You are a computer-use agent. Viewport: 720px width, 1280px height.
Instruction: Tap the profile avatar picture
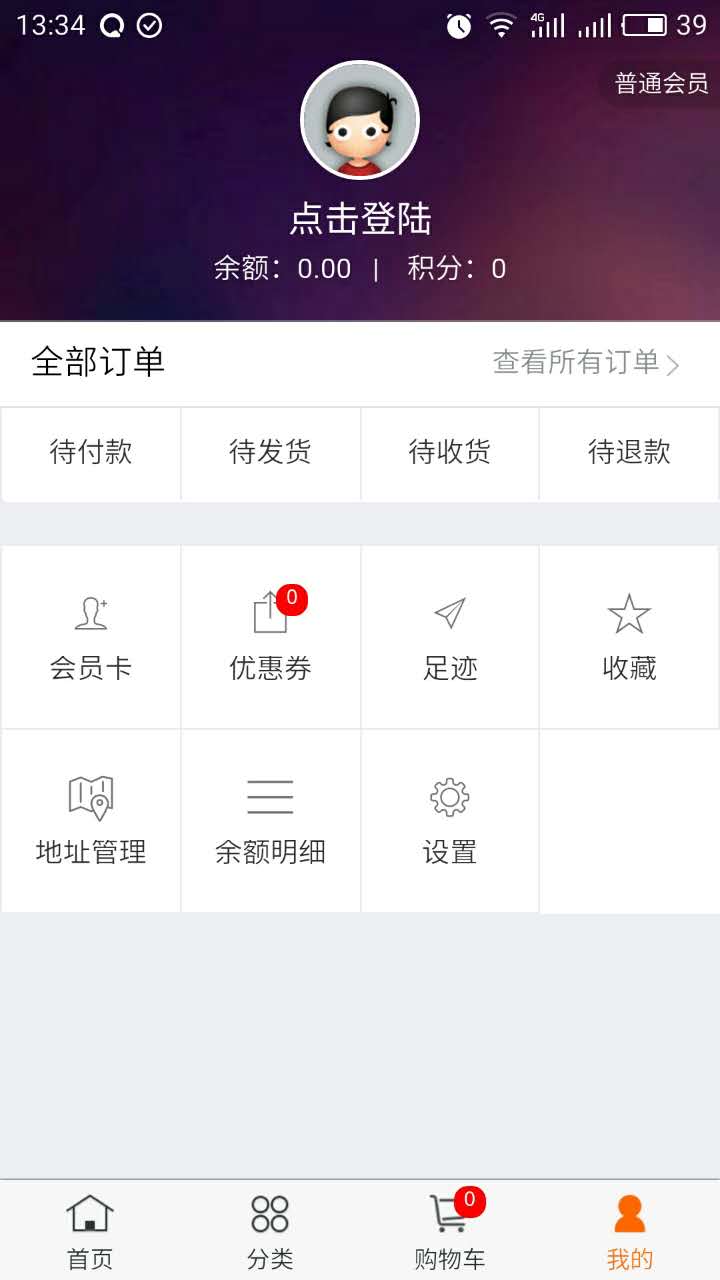click(x=360, y=120)
